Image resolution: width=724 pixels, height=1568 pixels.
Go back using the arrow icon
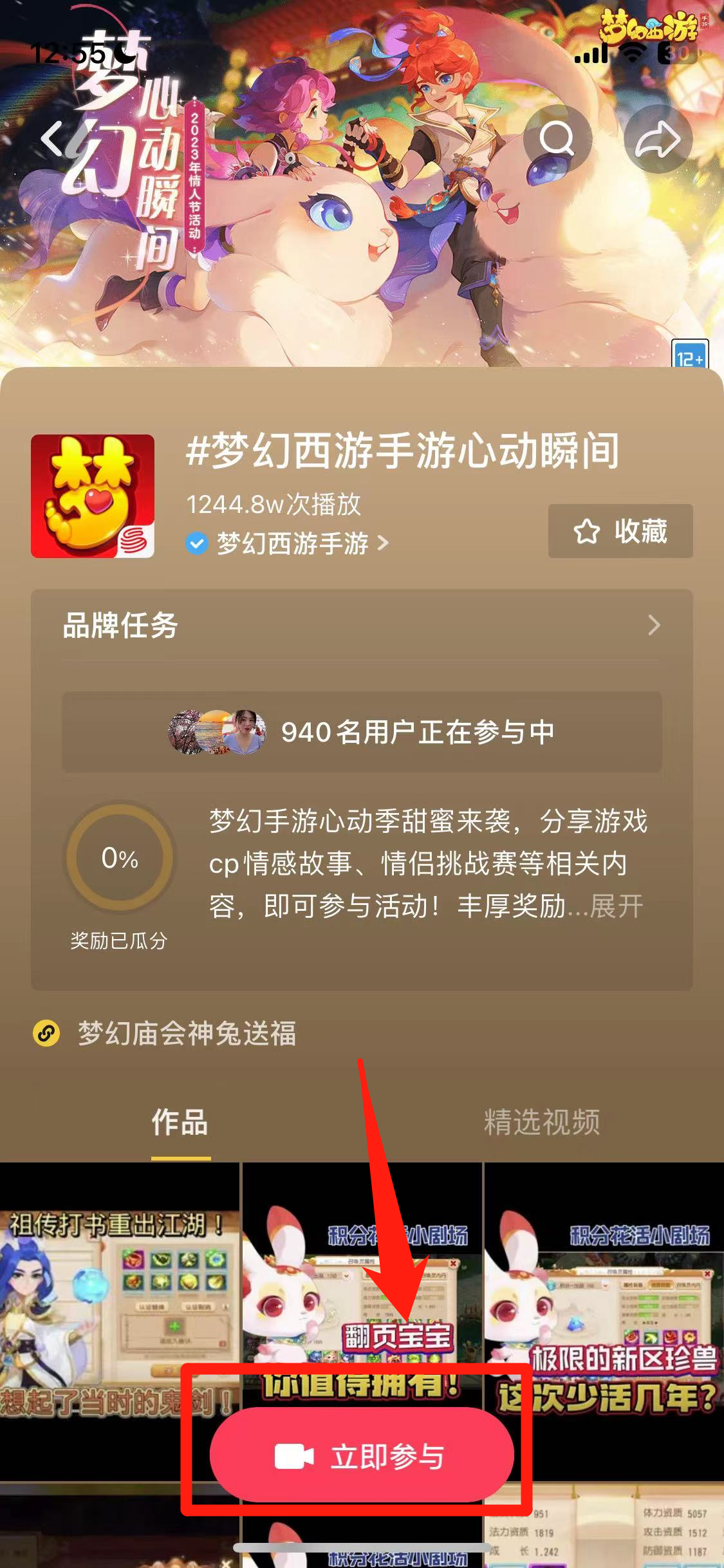click(53, 139)
